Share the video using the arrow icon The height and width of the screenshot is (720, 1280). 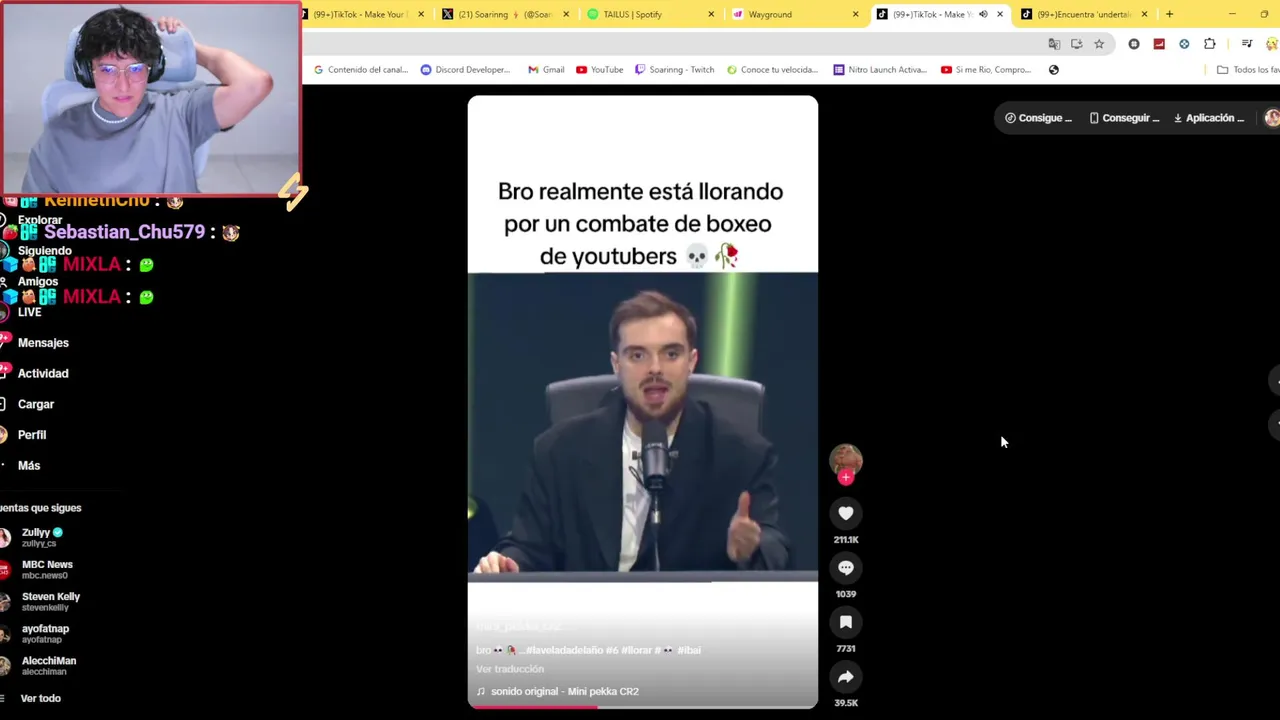[x=845, y=677]
